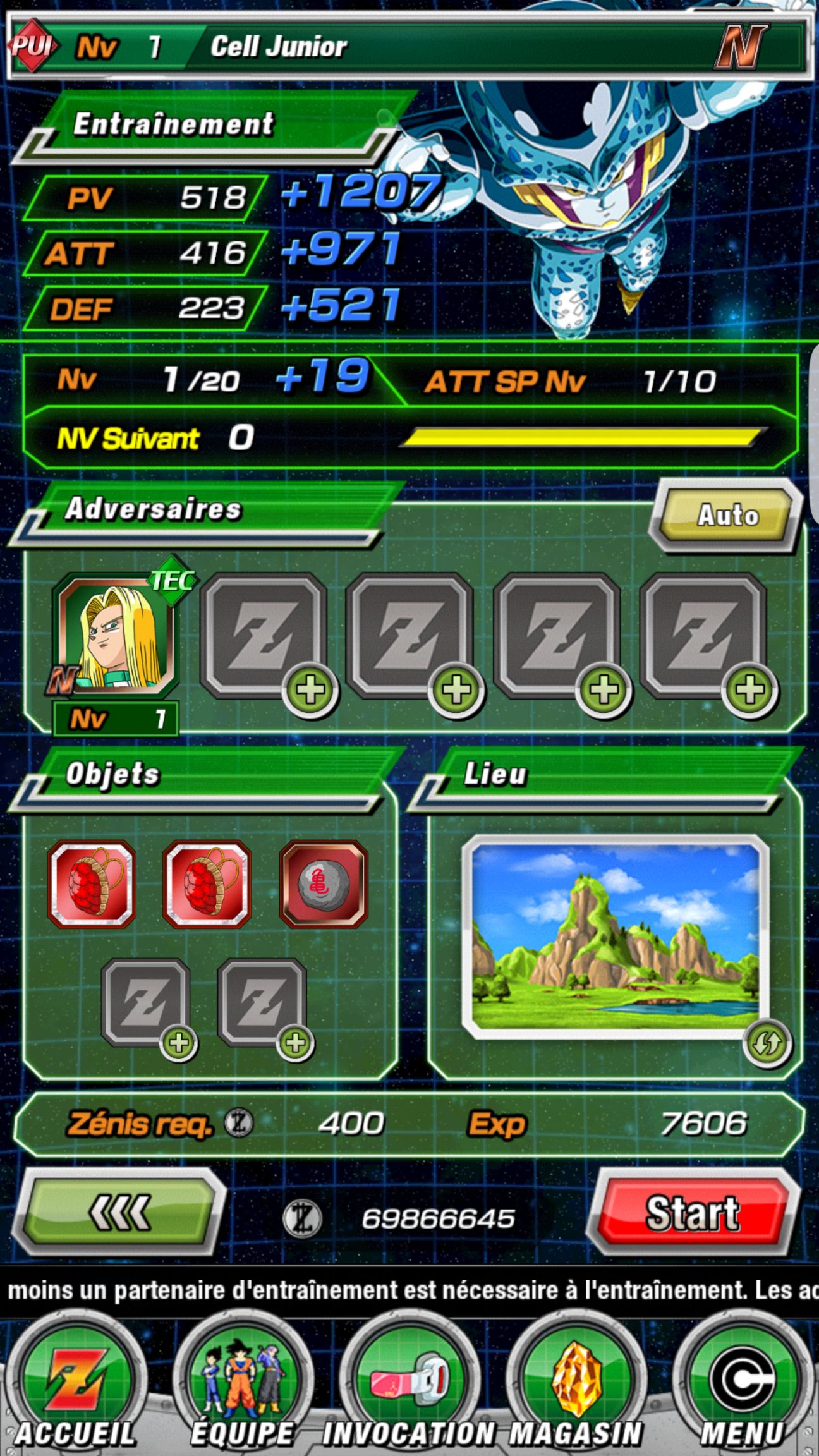Tap the training location landscape image

[x=615, y=935]
